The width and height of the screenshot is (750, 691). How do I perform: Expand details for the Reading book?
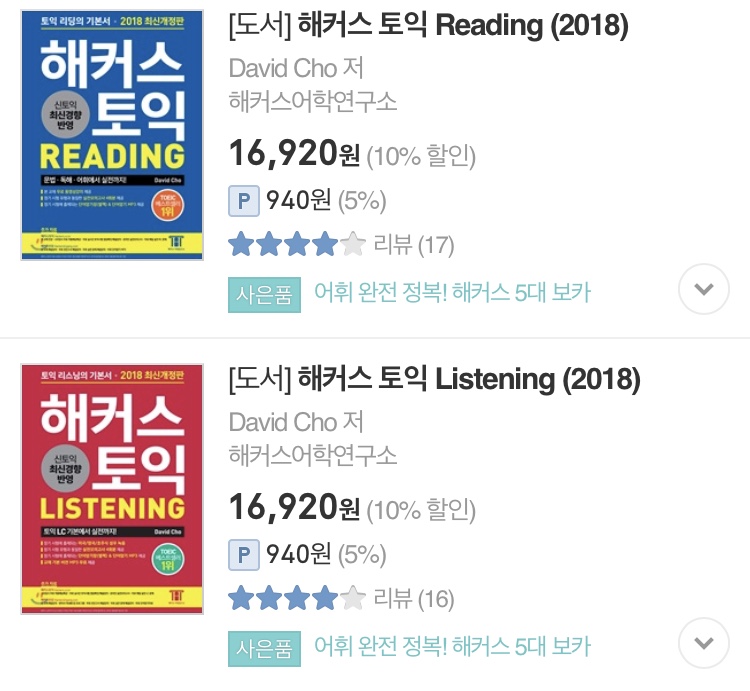[x=704, y=290]
